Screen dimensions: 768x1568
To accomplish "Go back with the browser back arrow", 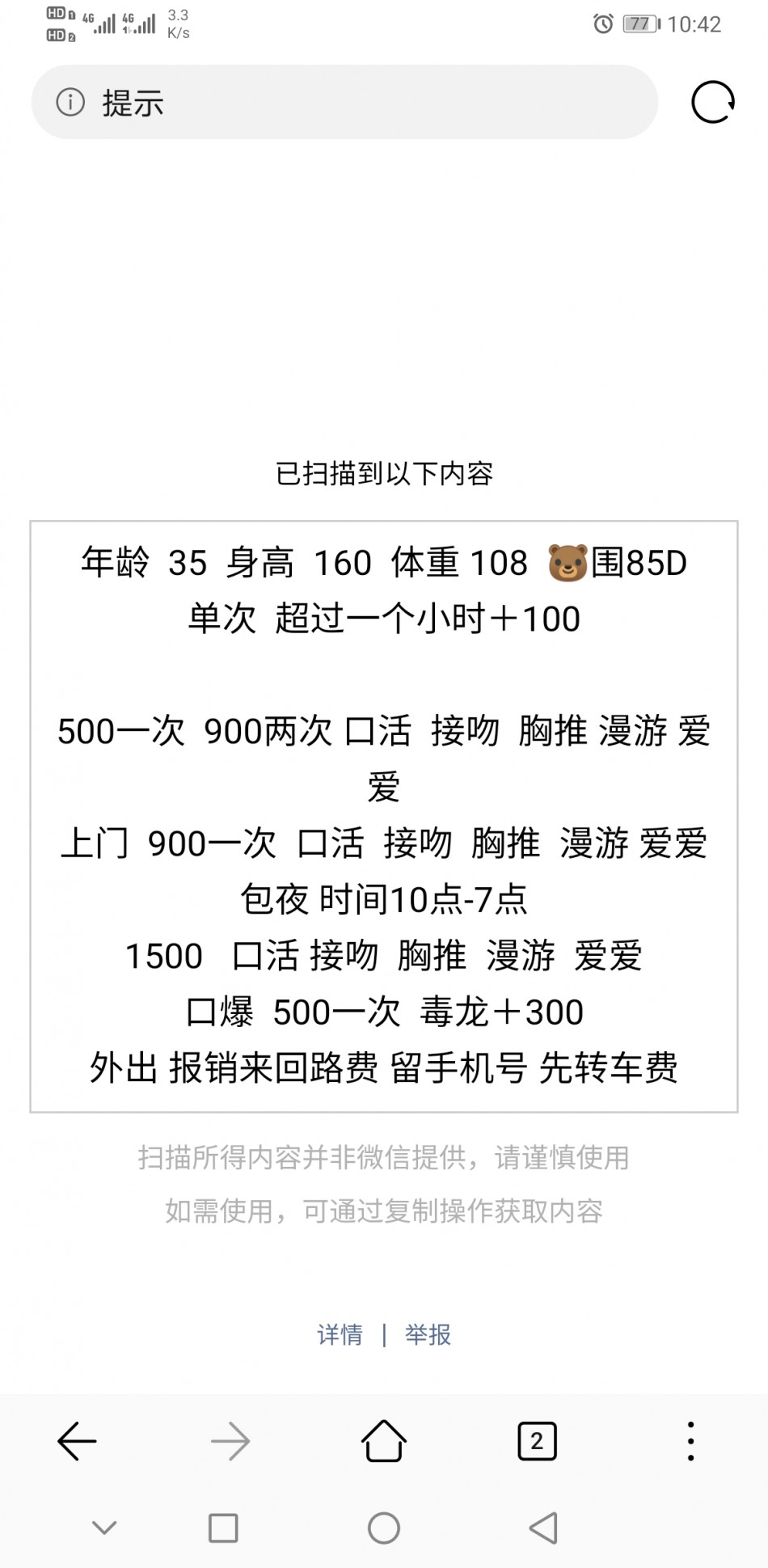I will (77, 1441).
